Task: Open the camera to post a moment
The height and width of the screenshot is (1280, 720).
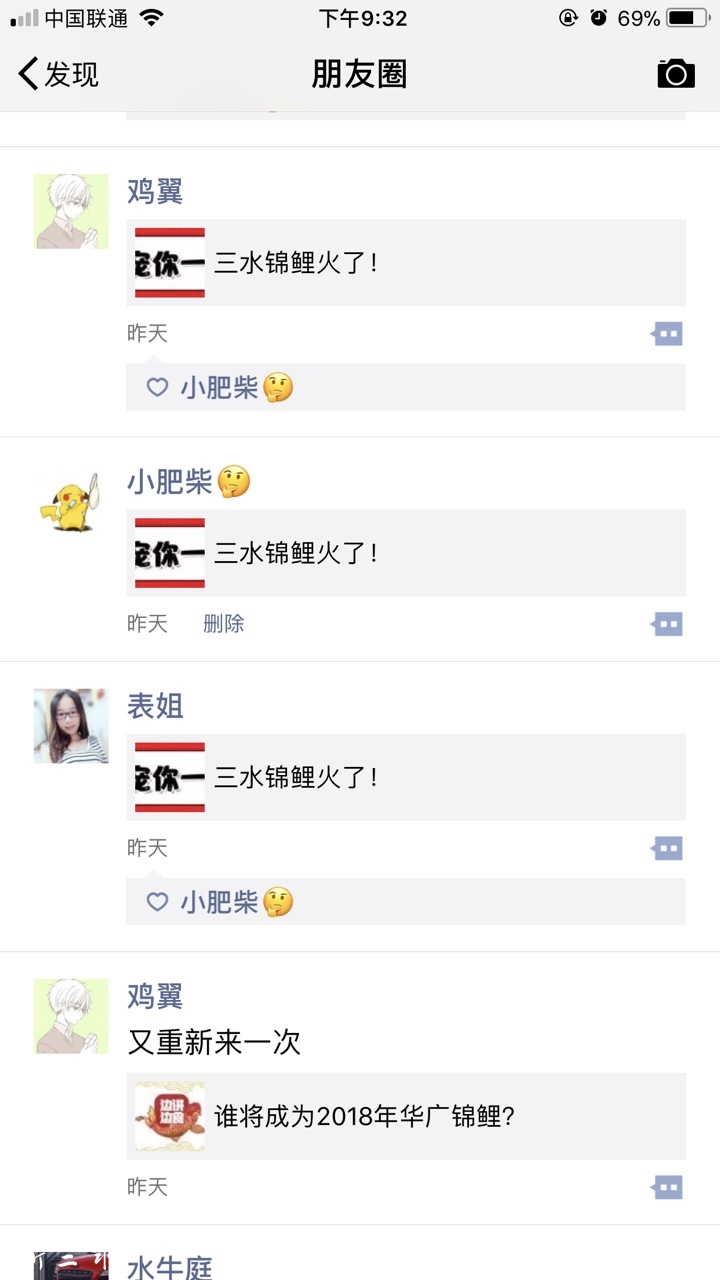Action: (x=676, y=74)
